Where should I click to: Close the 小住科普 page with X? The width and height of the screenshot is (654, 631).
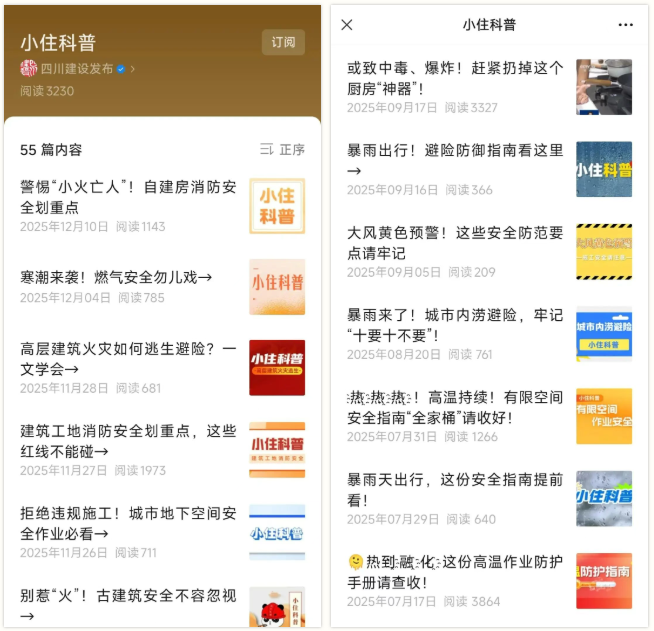click(x=347, y=24)
